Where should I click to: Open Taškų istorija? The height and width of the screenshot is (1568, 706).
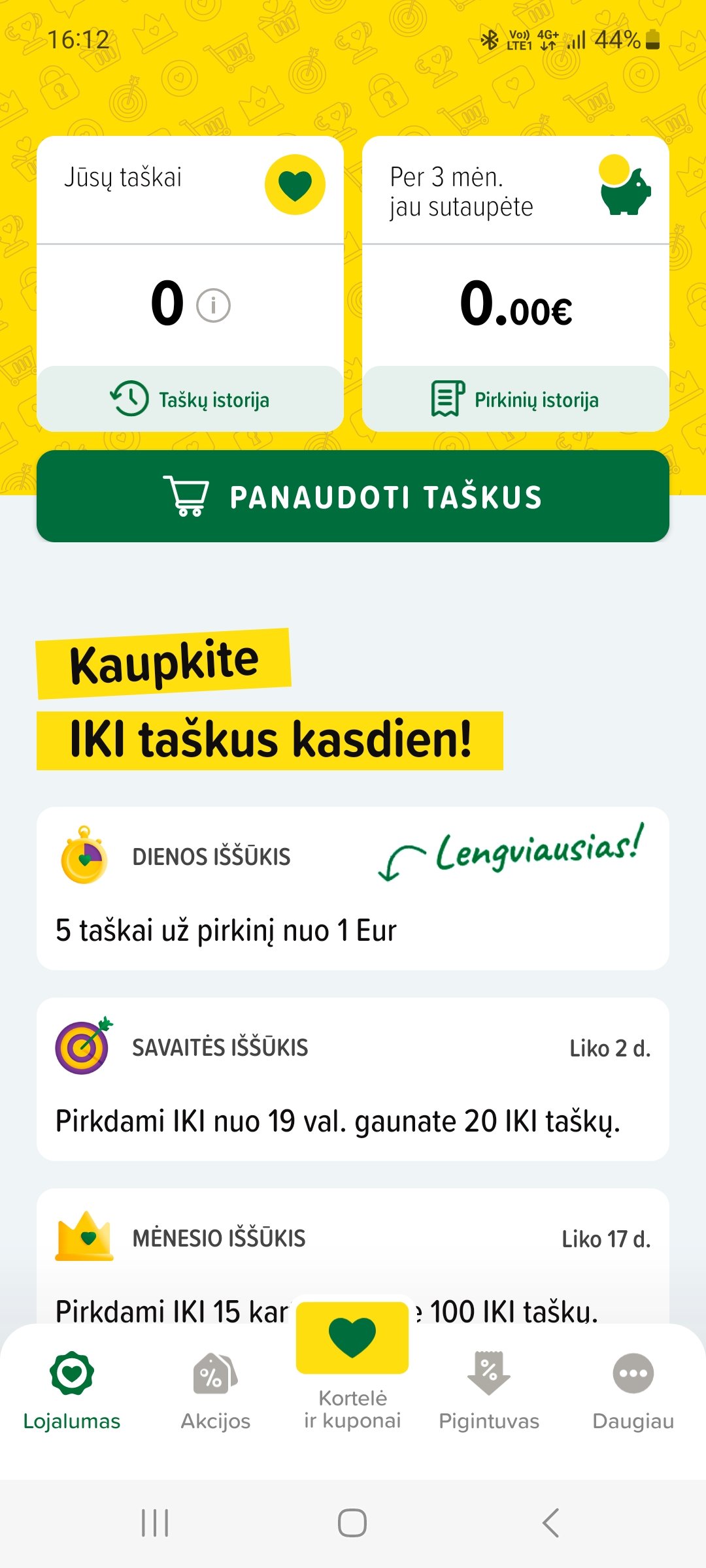tap(190, 399)
